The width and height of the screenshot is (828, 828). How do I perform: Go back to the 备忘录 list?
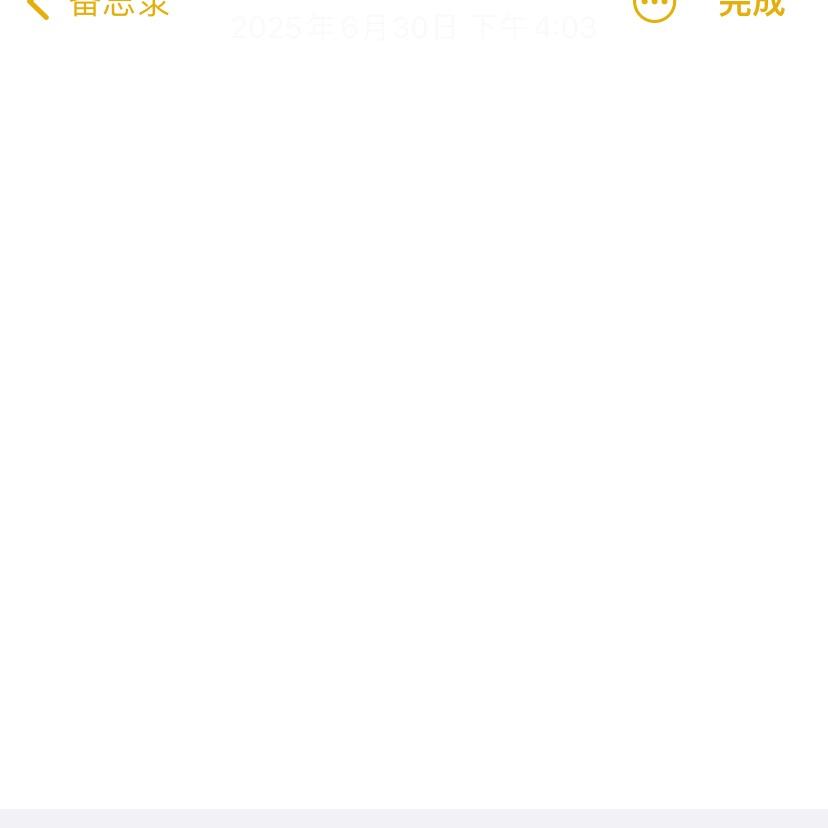pyautogui.click(x=98, y=8)
